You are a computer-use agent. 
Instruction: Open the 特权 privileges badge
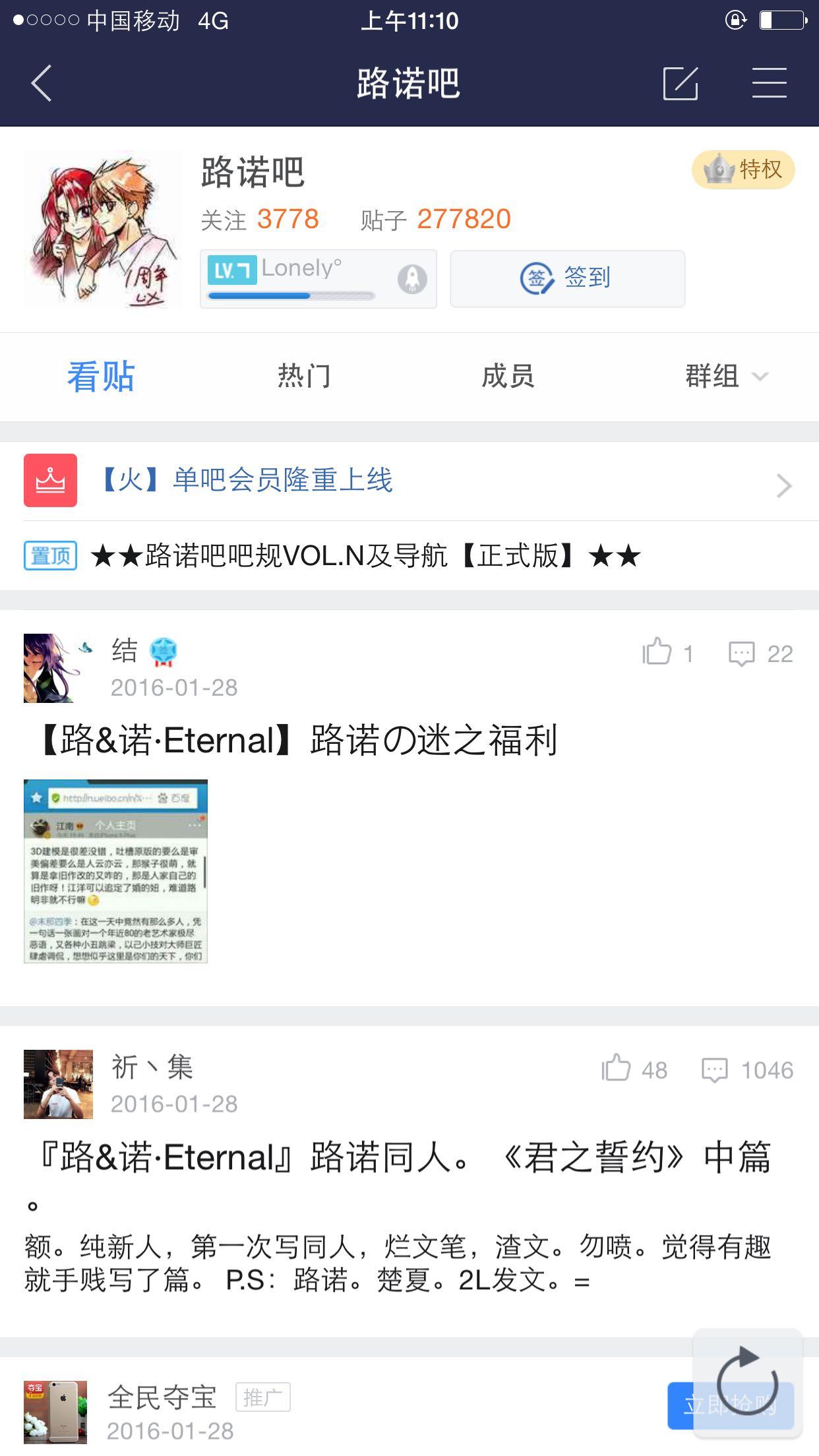[743, 170]
